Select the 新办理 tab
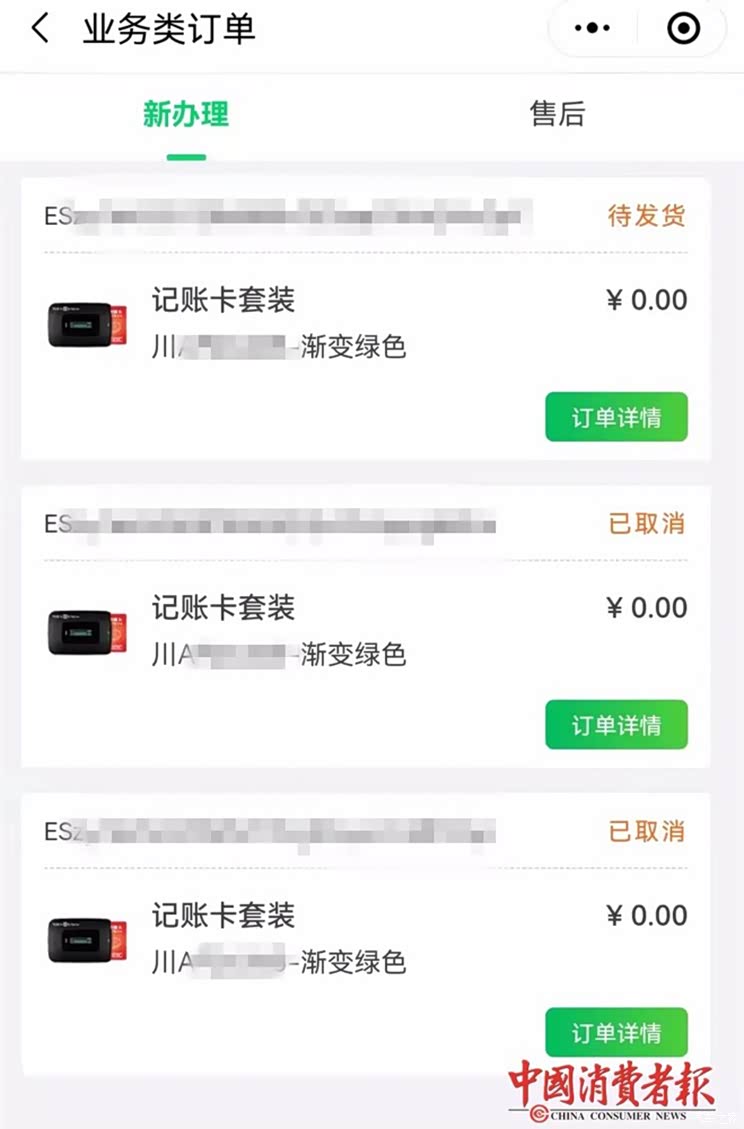 (x=186, y=115)
